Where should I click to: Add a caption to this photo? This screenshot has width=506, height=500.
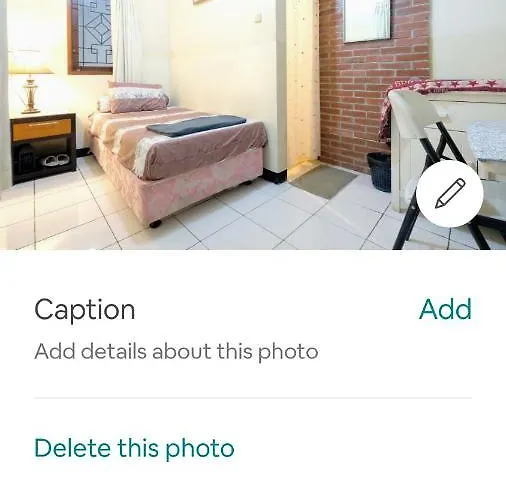pos(445,309)
